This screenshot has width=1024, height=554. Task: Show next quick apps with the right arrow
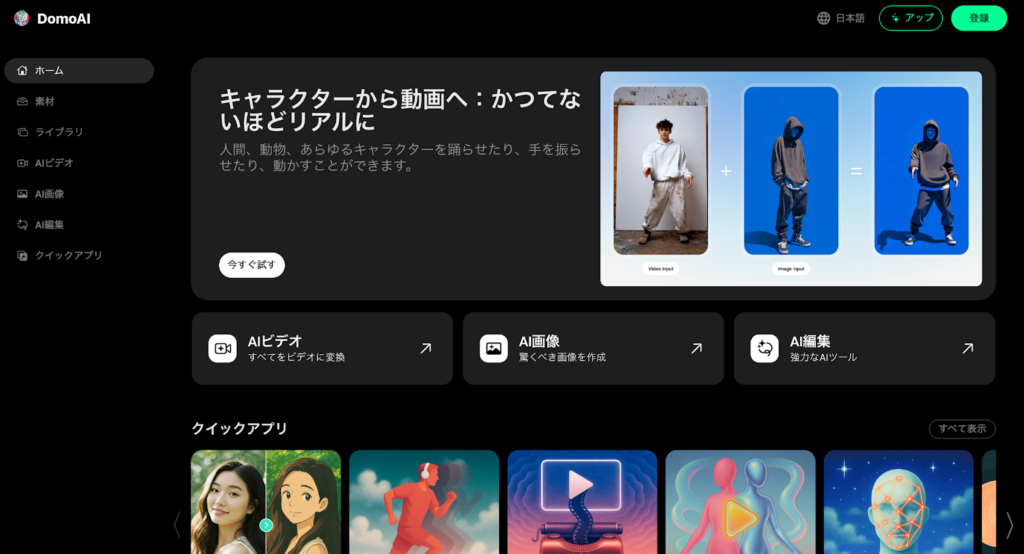[1009, 525]
